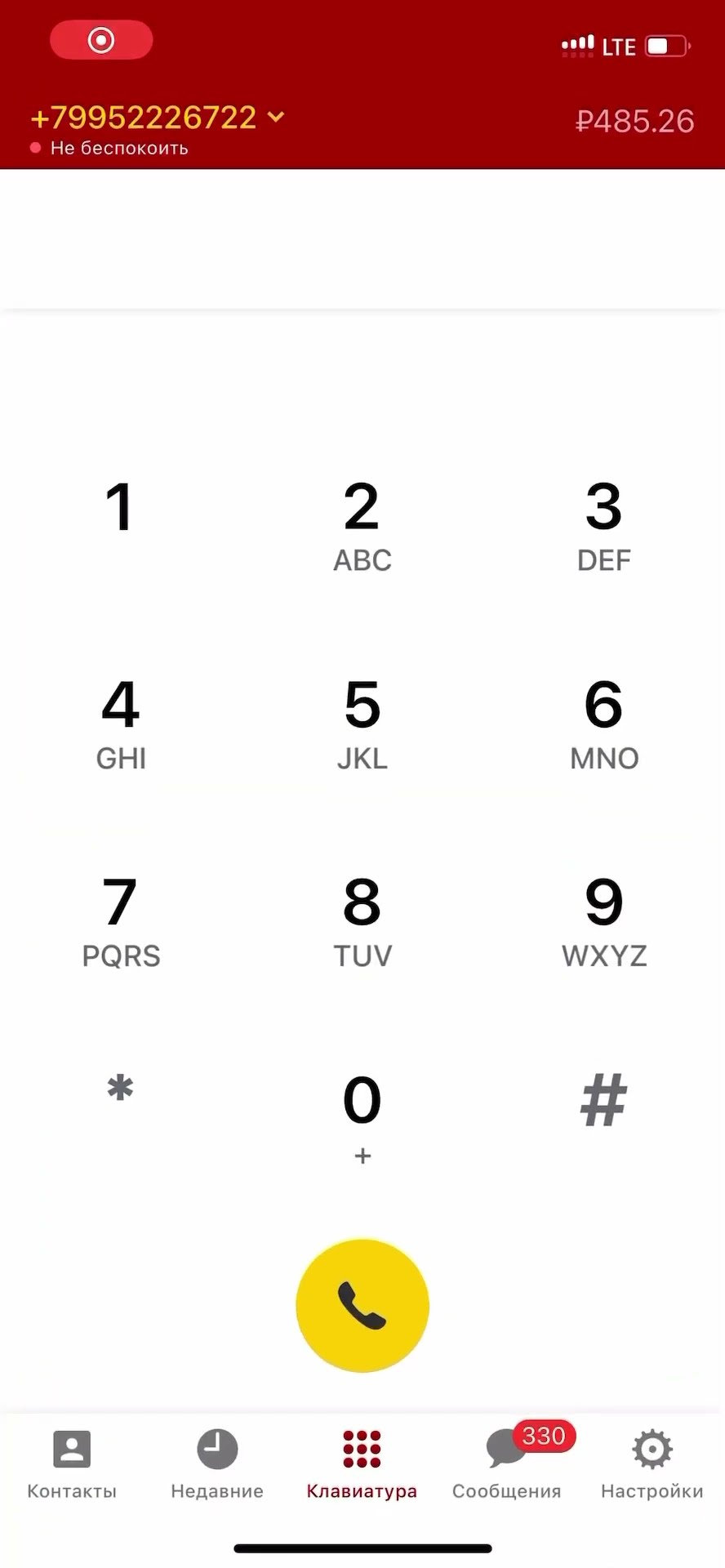Start a call with the yellow call button

[362, 1305]
